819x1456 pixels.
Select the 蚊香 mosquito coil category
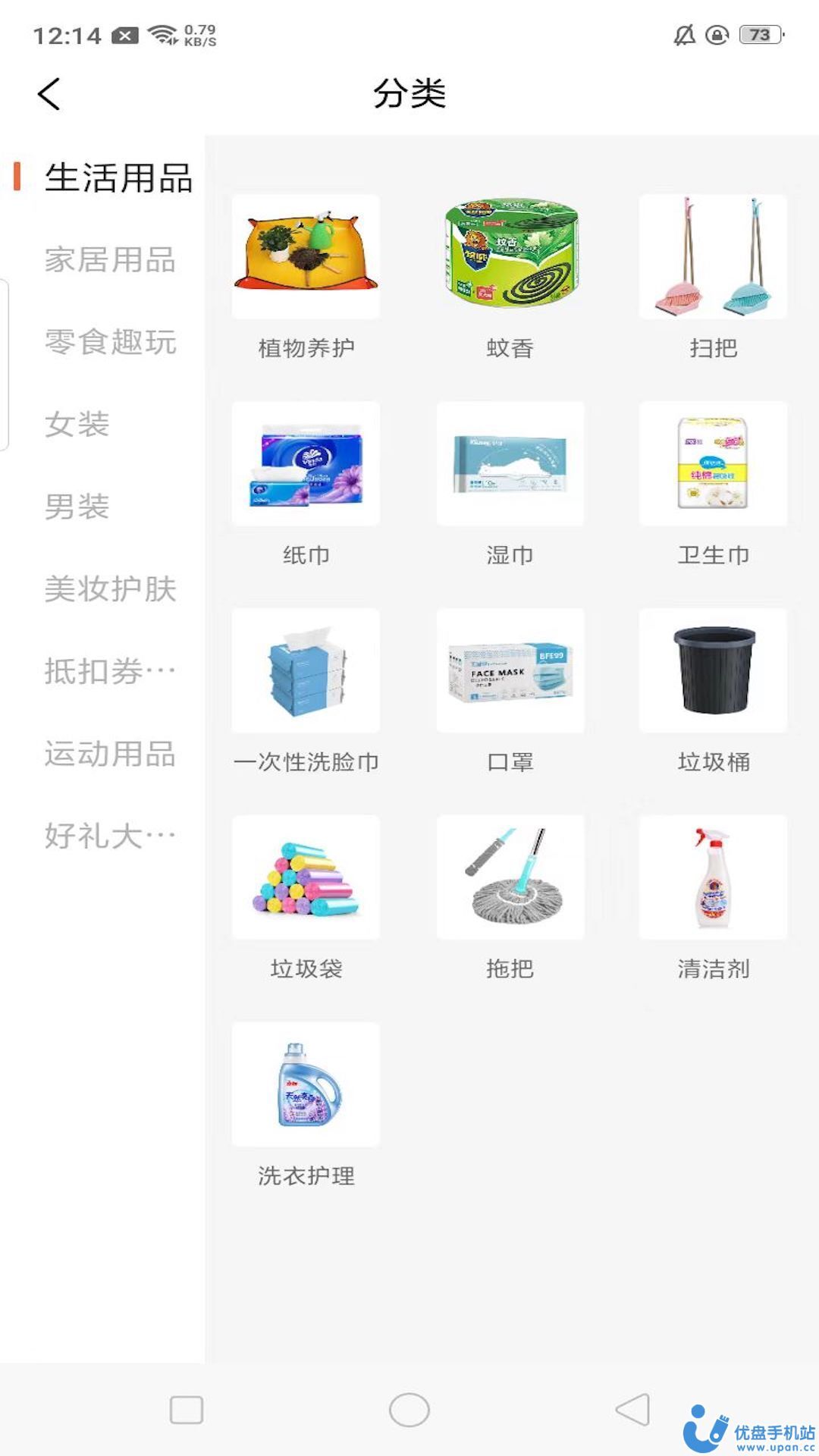coord(510,257)
